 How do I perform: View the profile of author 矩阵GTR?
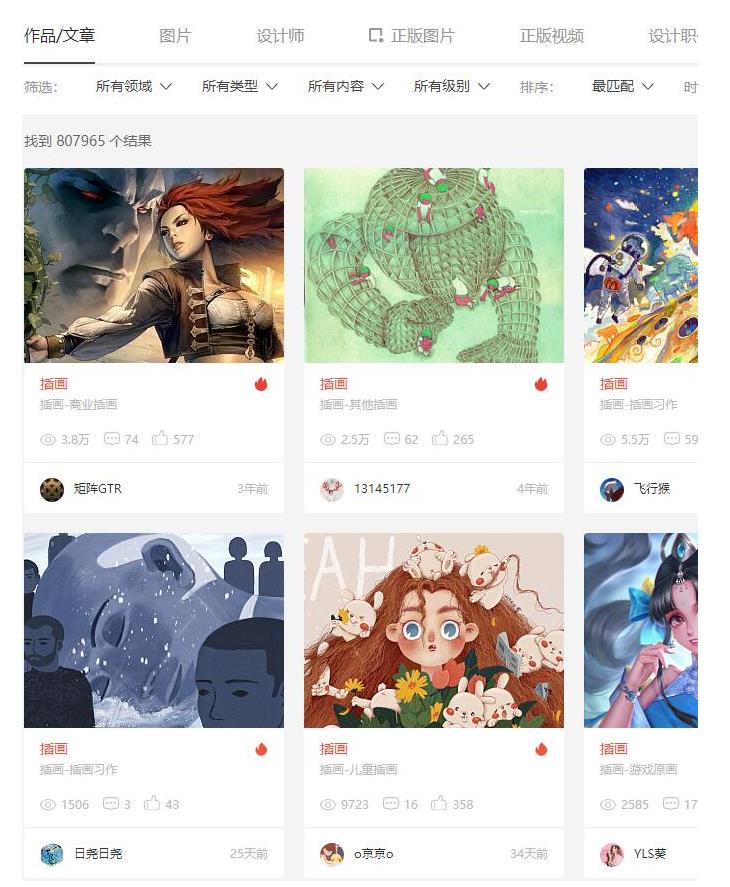click(x=97, y=489)
